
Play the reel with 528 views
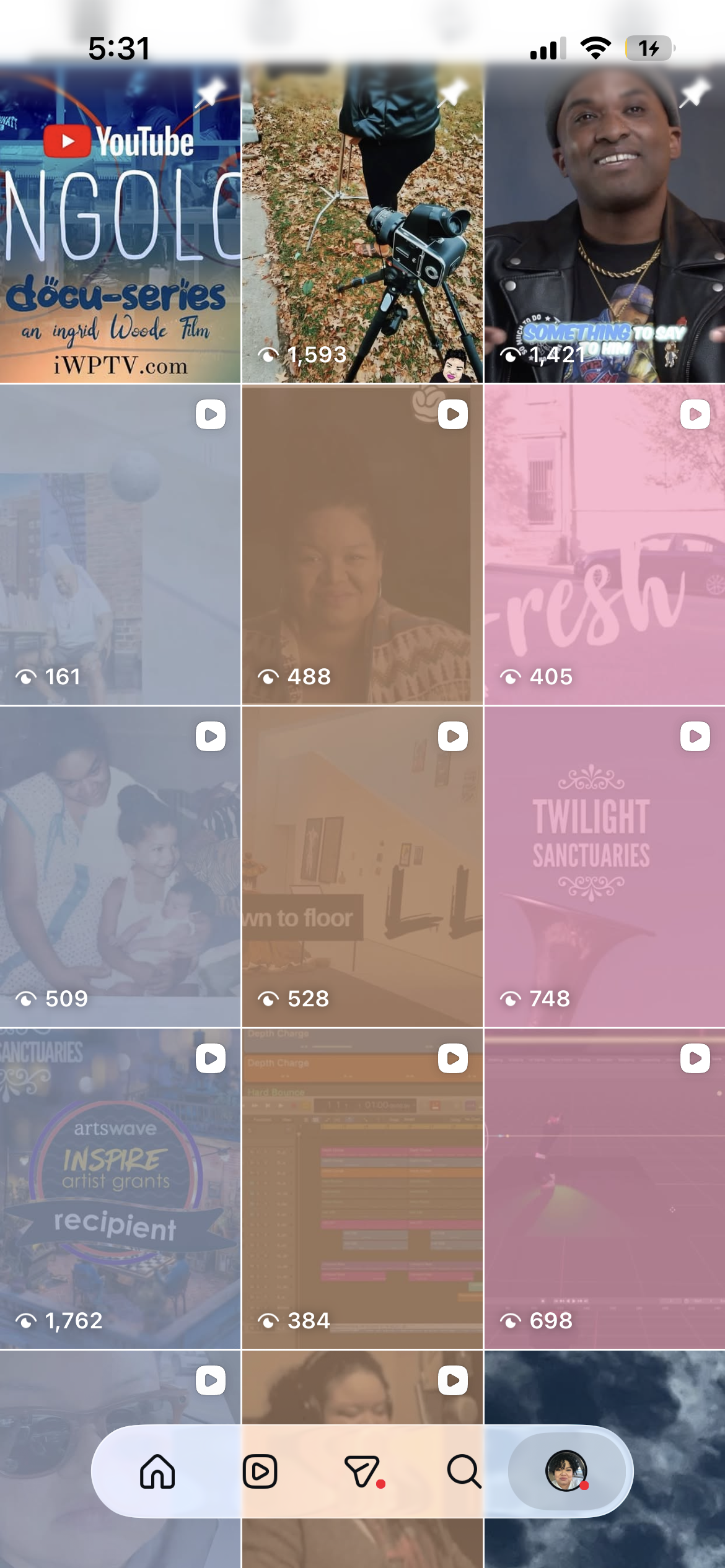click(362, 866)
